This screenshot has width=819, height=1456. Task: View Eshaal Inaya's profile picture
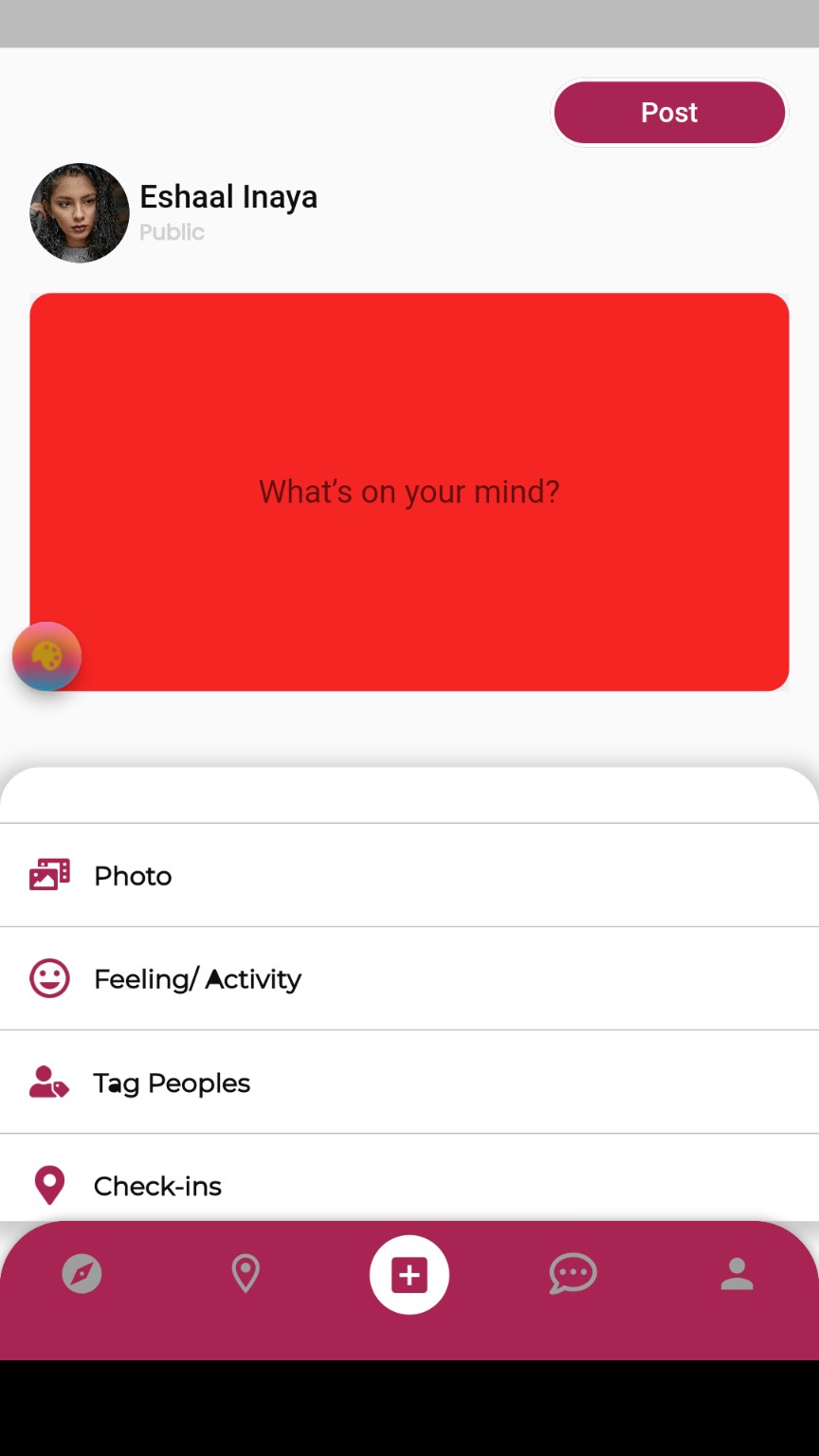pos(80,212)
